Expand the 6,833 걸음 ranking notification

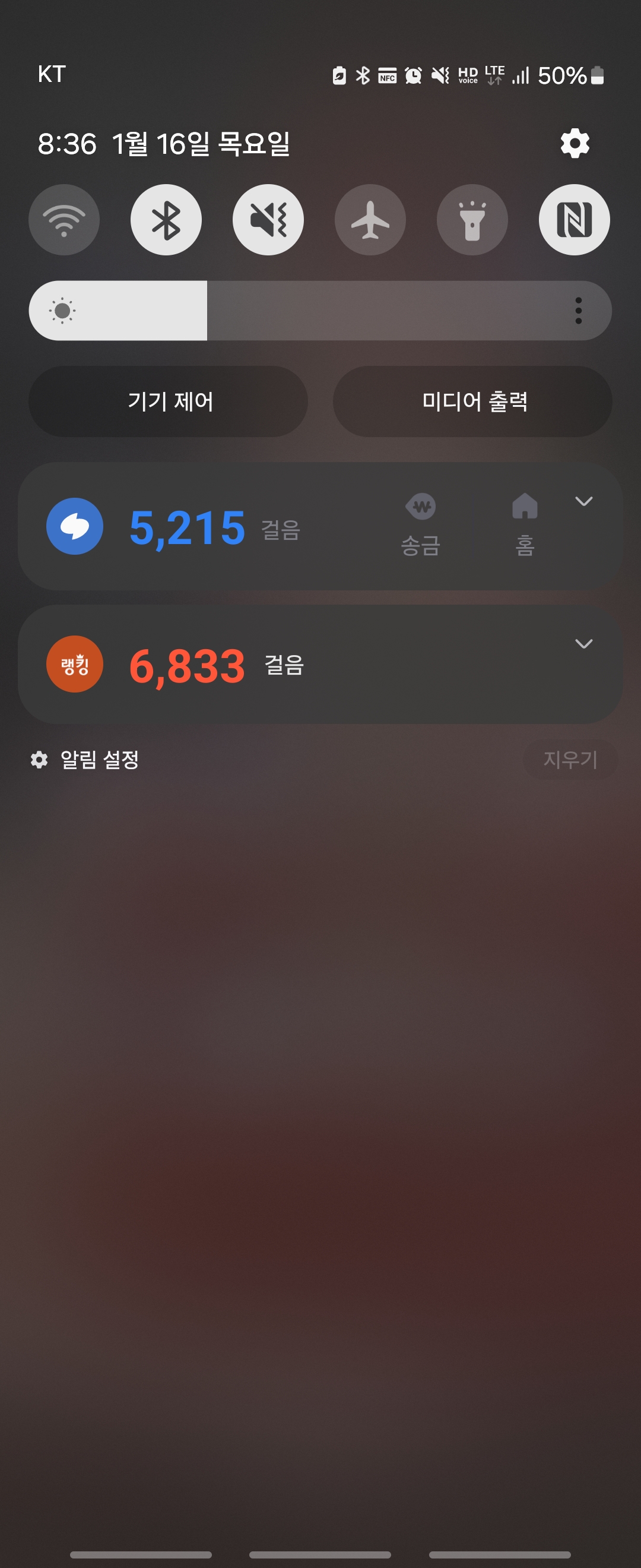[x=584, y=644]
